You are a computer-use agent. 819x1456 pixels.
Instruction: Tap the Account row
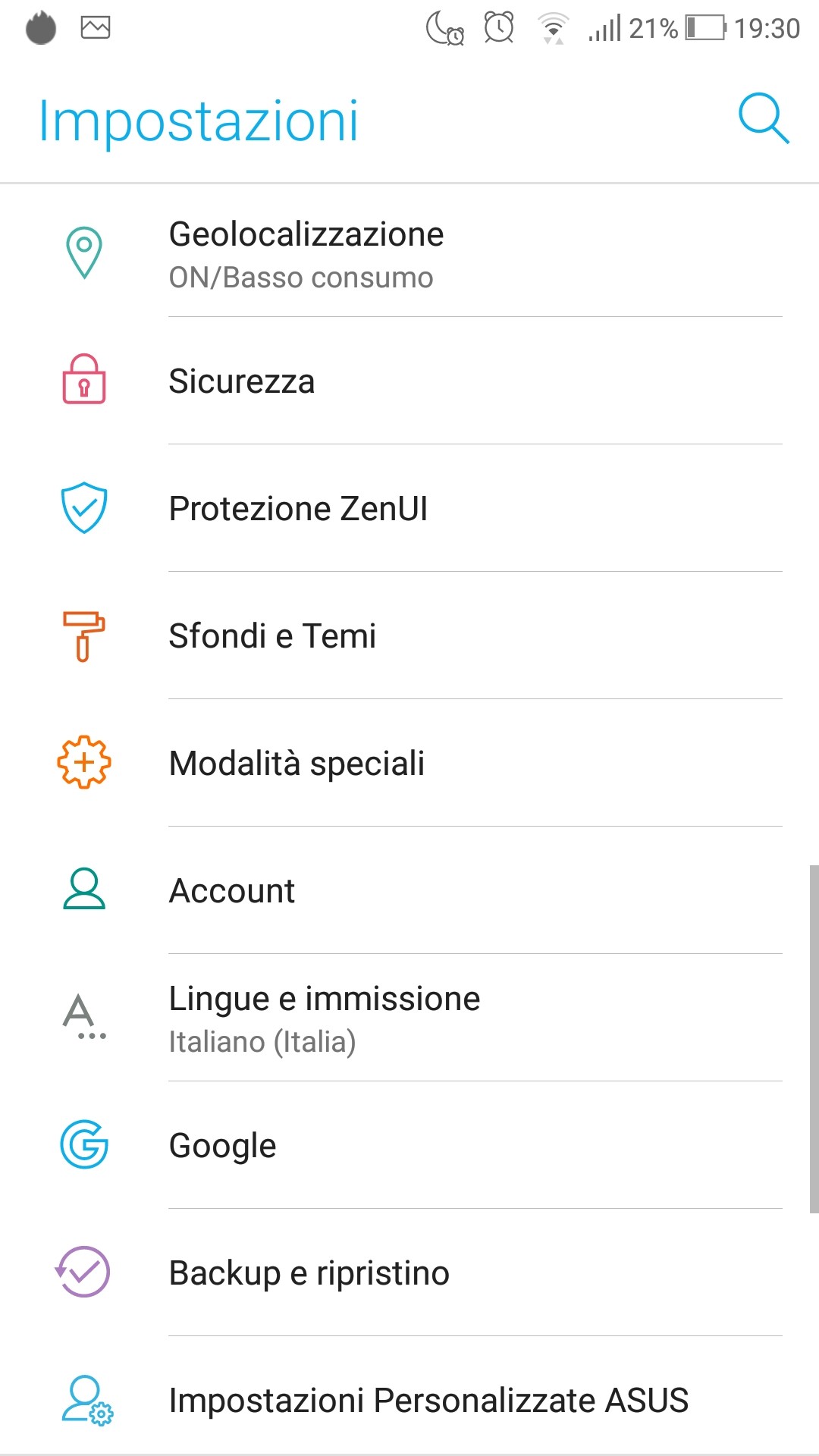coord(232,890)
